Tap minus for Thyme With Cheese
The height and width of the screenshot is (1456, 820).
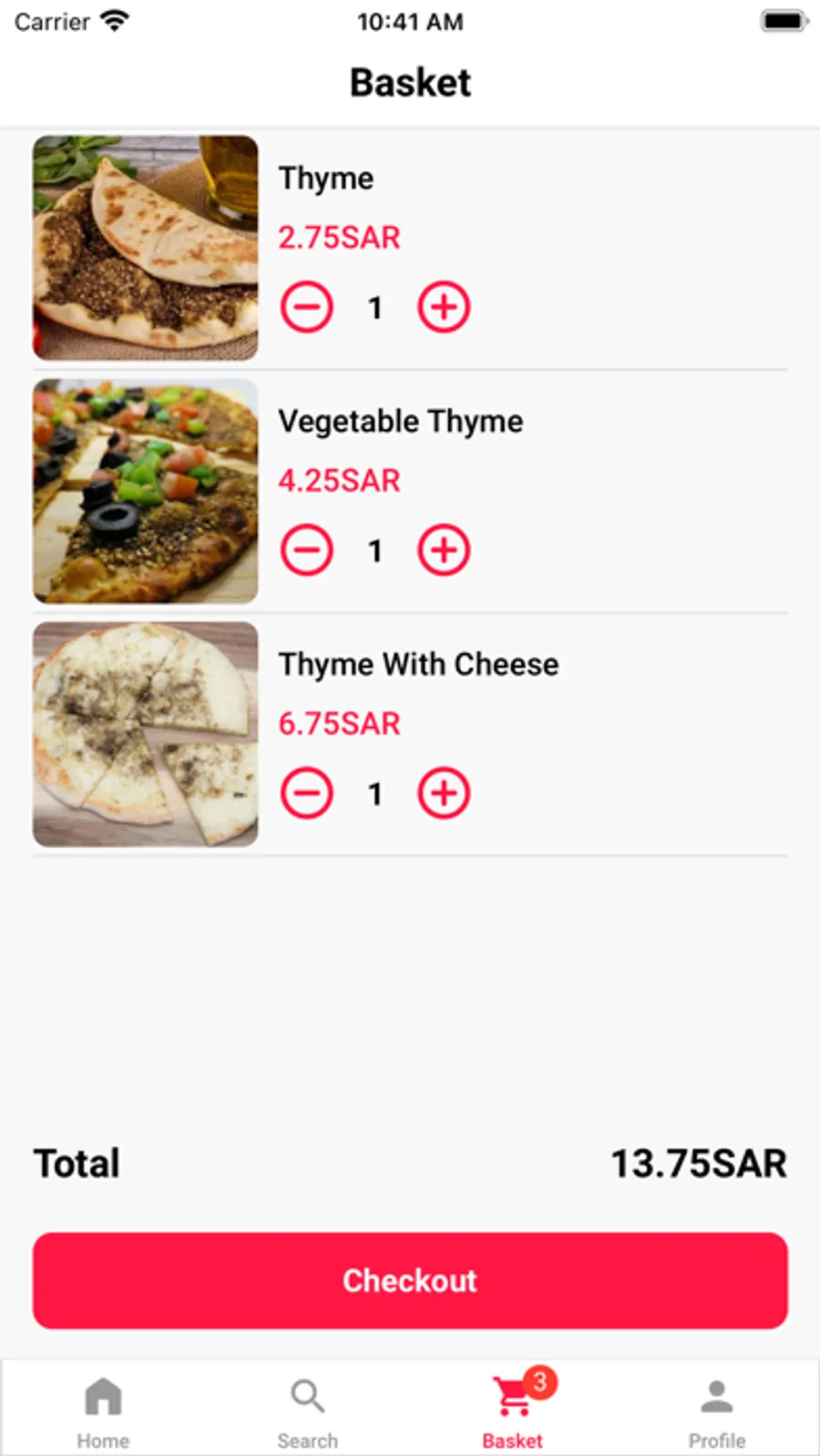pos(307,794)
